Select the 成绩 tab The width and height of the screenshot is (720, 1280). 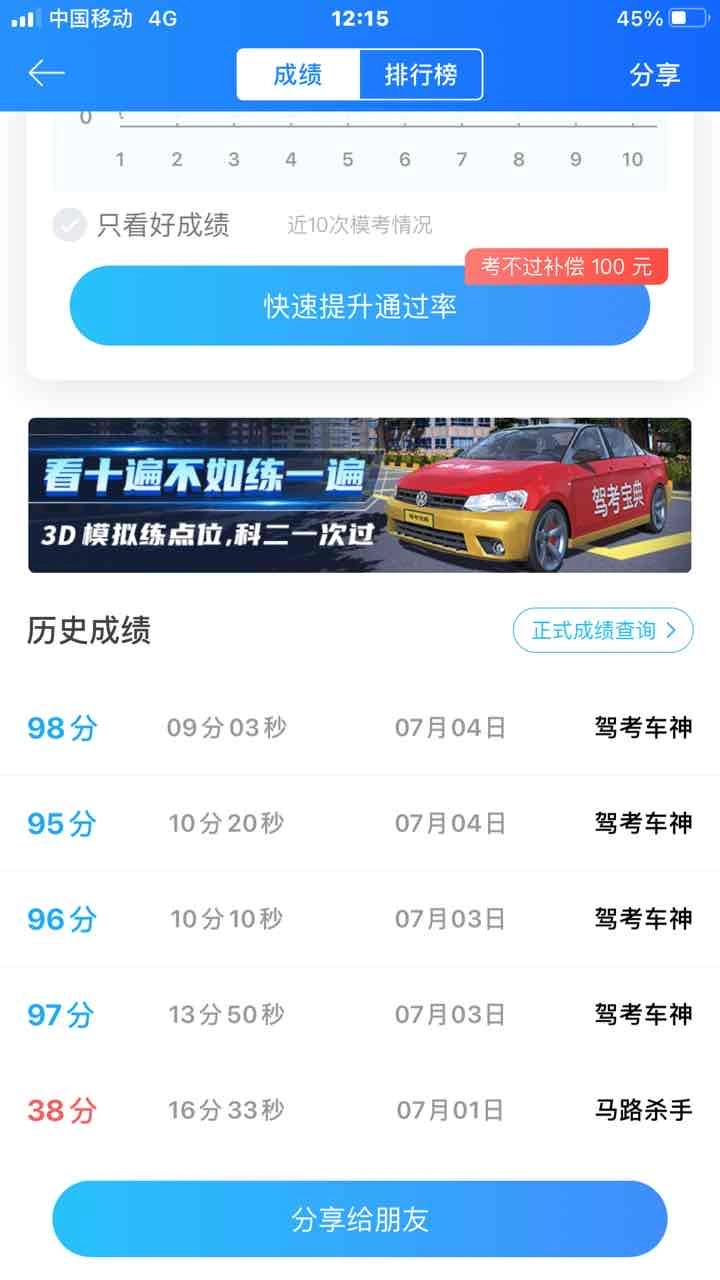point(298,75)
